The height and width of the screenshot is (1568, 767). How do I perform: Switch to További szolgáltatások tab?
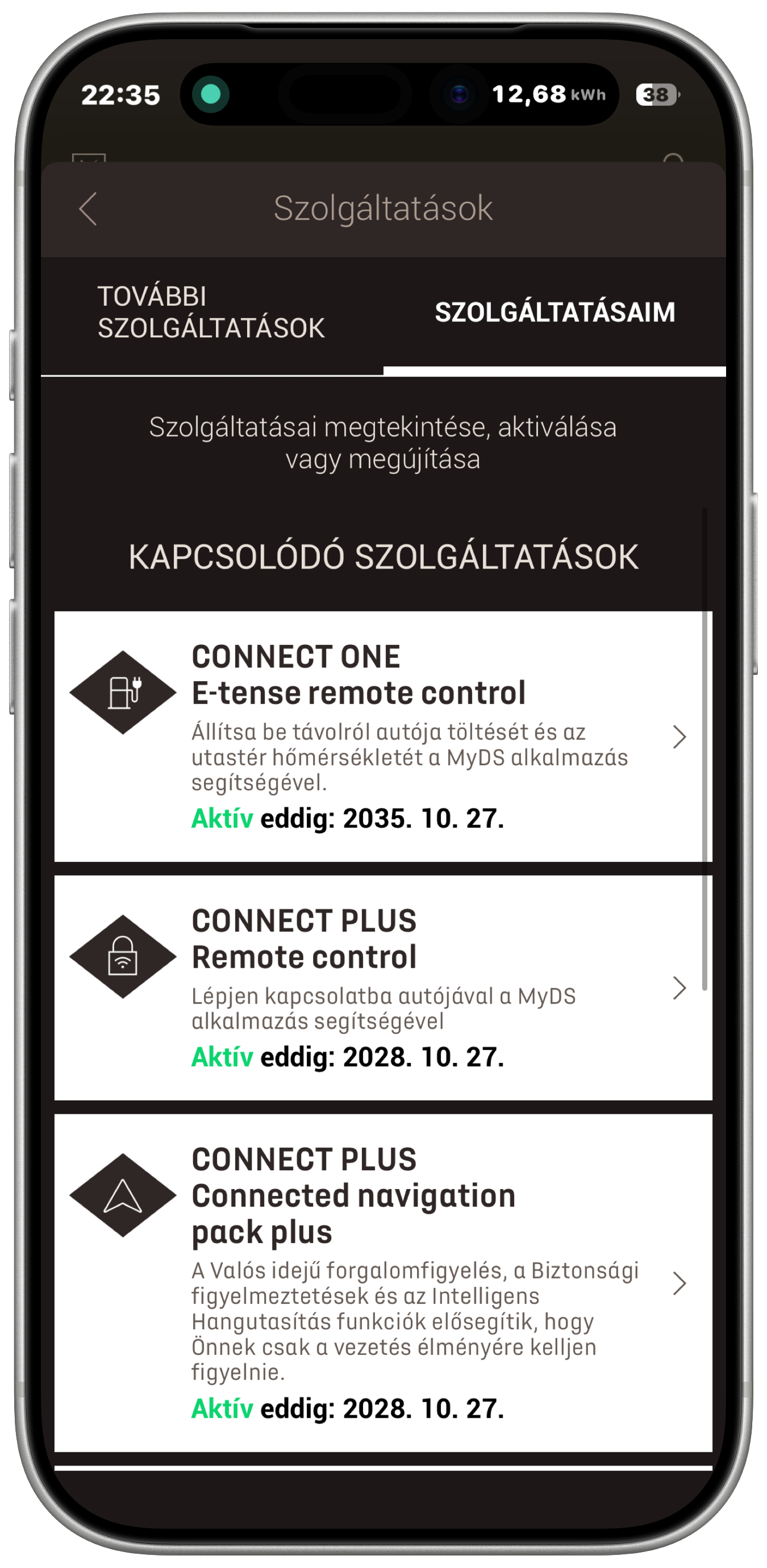(212, 312)
